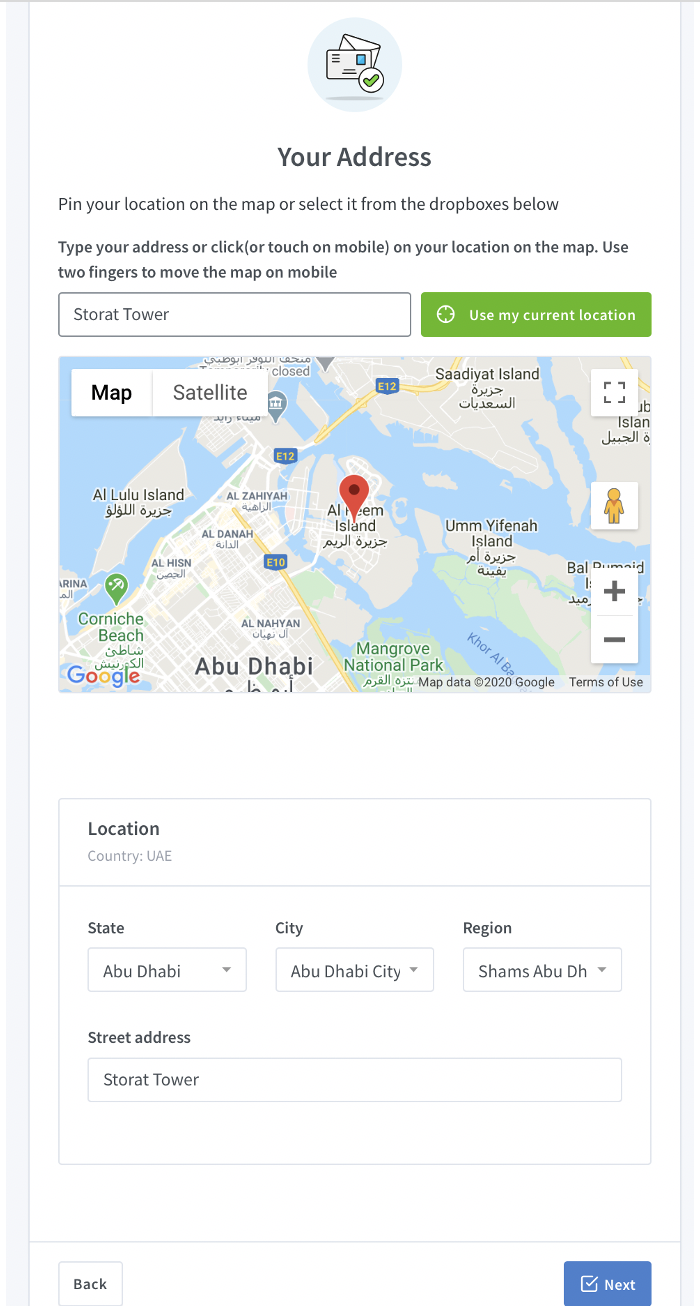Viewport: 700px width, 1306px height.
Task: Use my current location
Action: click(536, 314)
